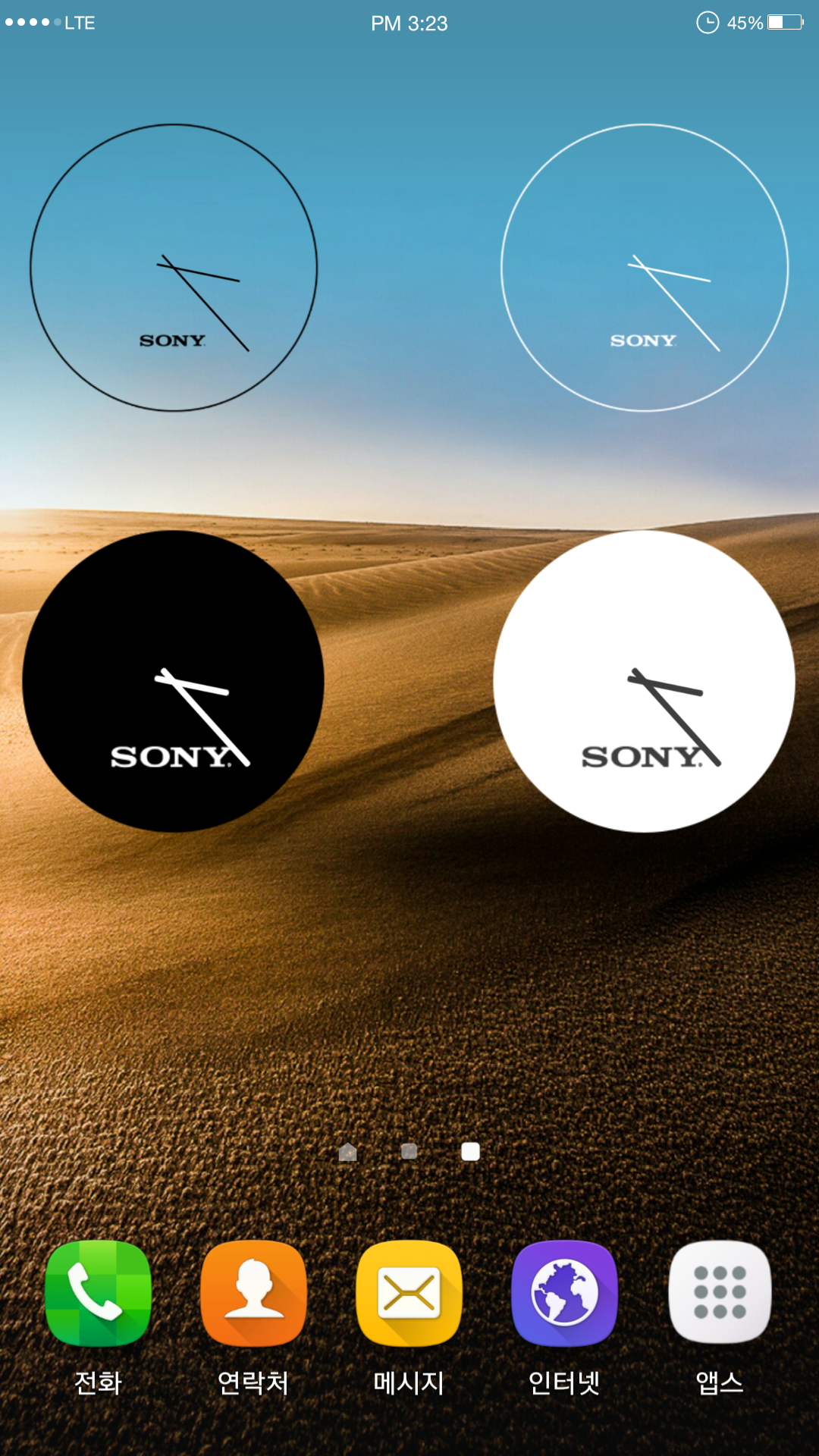Viewport: 819px width, 1456px height.
Task: Open the 전화 phone app
Action: point(99,1294)
